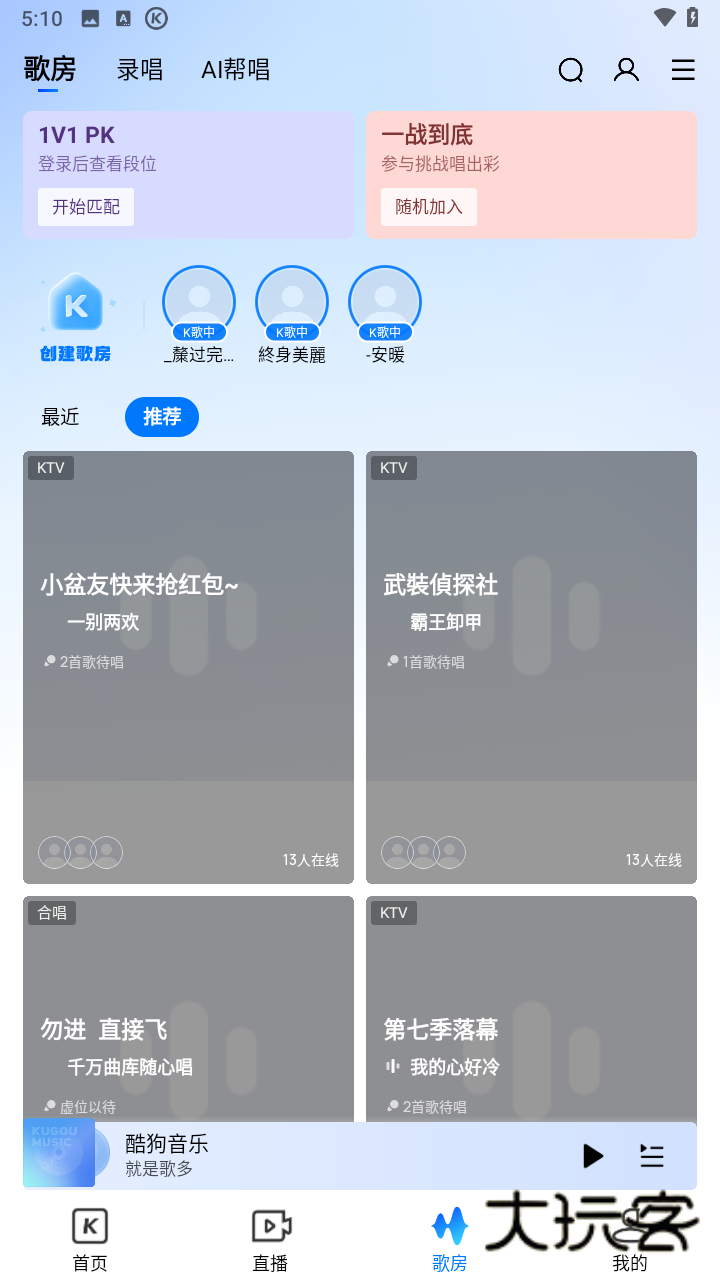Play music via the play button in mini player
This screenshot has height=1280, width=720.
point(592,1156)
